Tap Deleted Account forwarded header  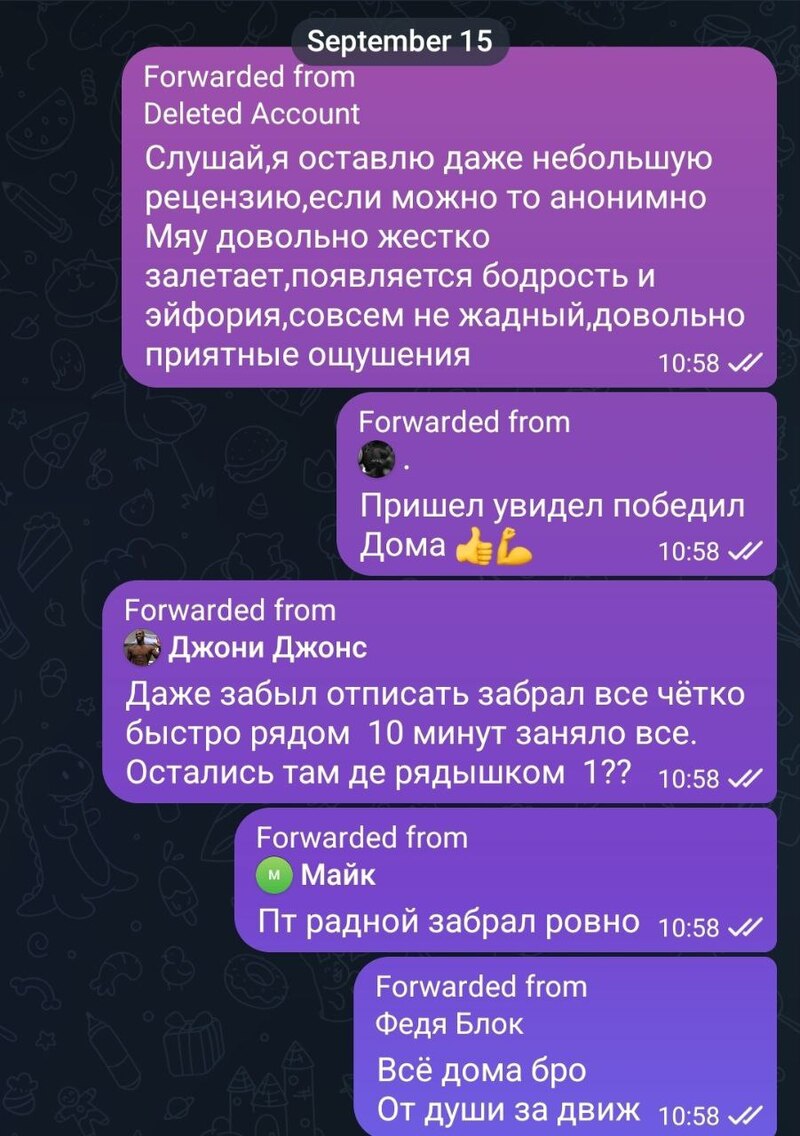click(x=251, y=114)
